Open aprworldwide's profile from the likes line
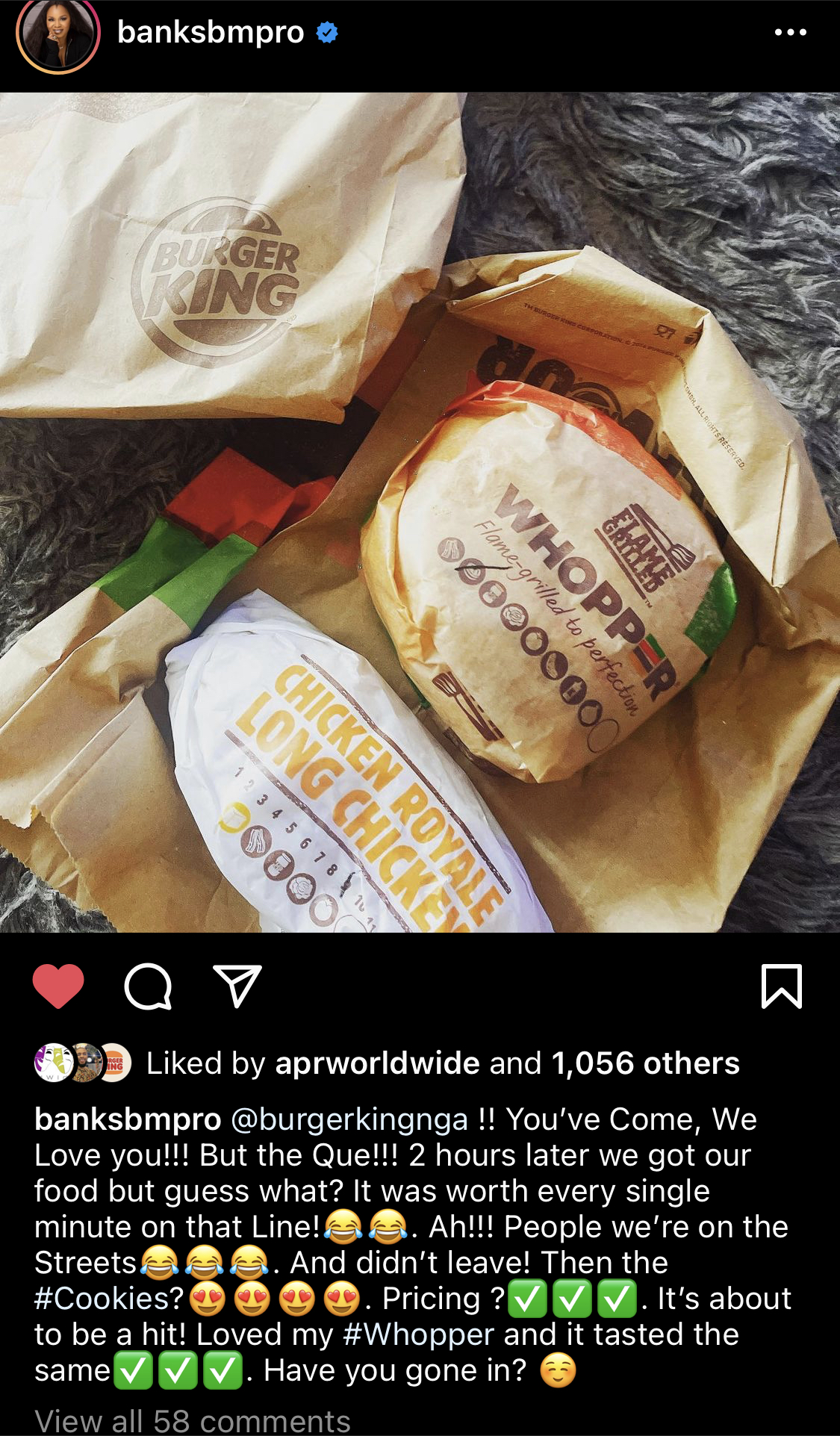Screen dimensions: 840x1436 (x=377, y=1063)
